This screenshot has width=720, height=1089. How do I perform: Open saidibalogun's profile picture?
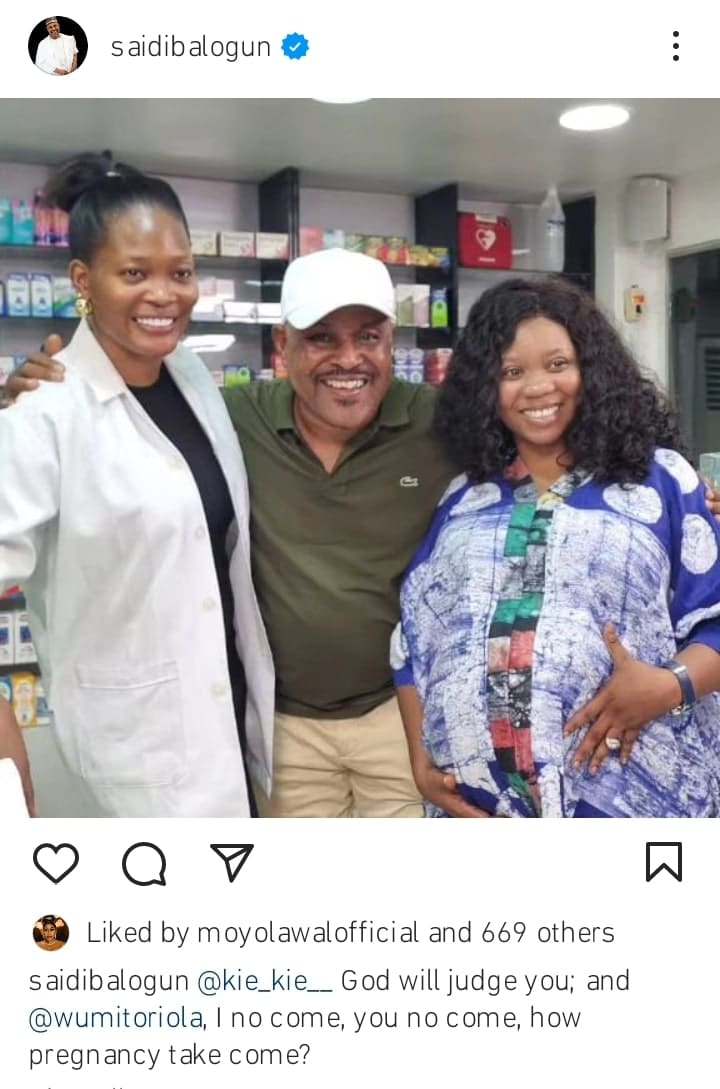pyautogui.click(x=57, y=46)
